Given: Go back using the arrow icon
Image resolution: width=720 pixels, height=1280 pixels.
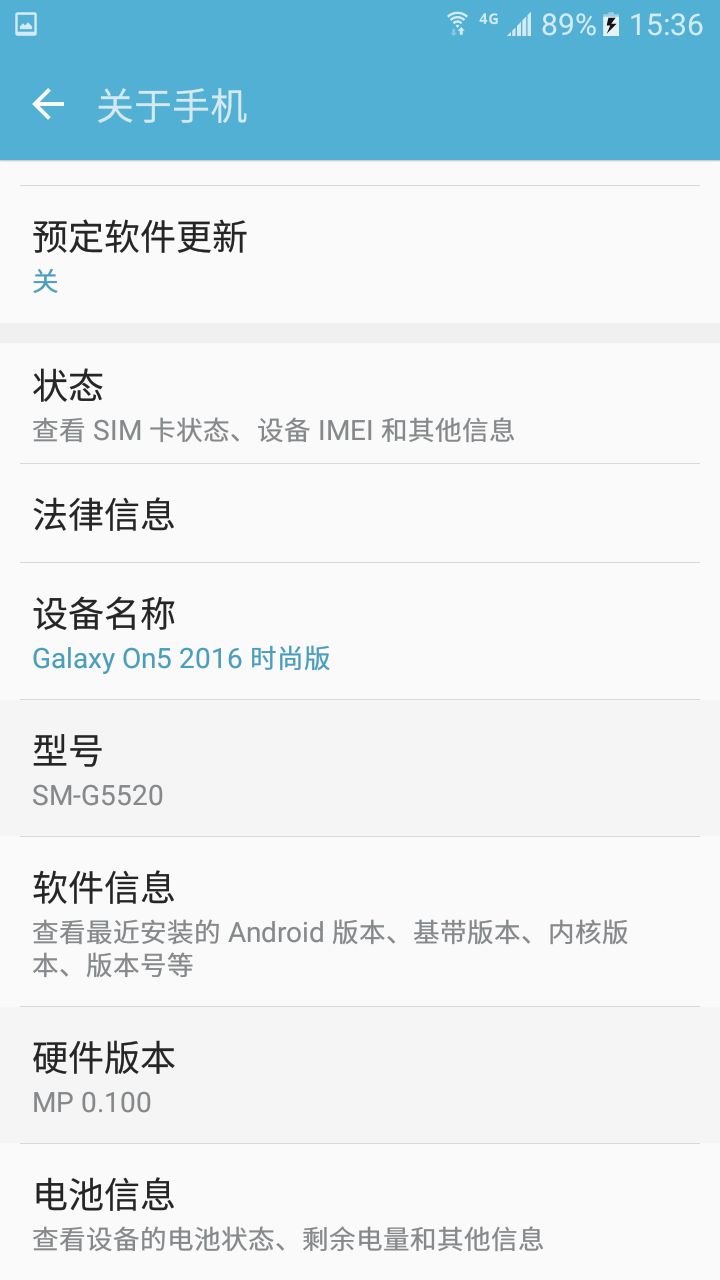Looking at the screenshot, I should (x=48, y=104).
